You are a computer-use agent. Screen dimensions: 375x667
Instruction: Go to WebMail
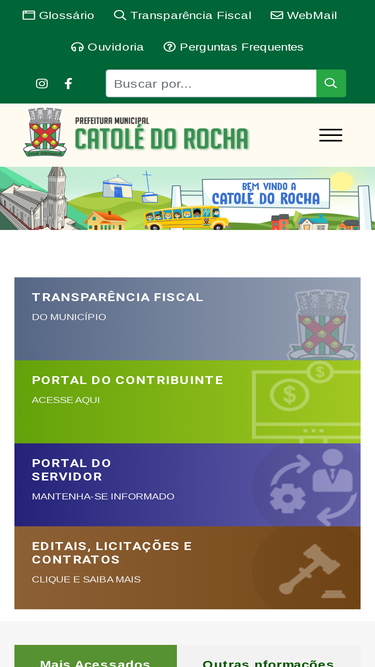[x=304, y=15]
